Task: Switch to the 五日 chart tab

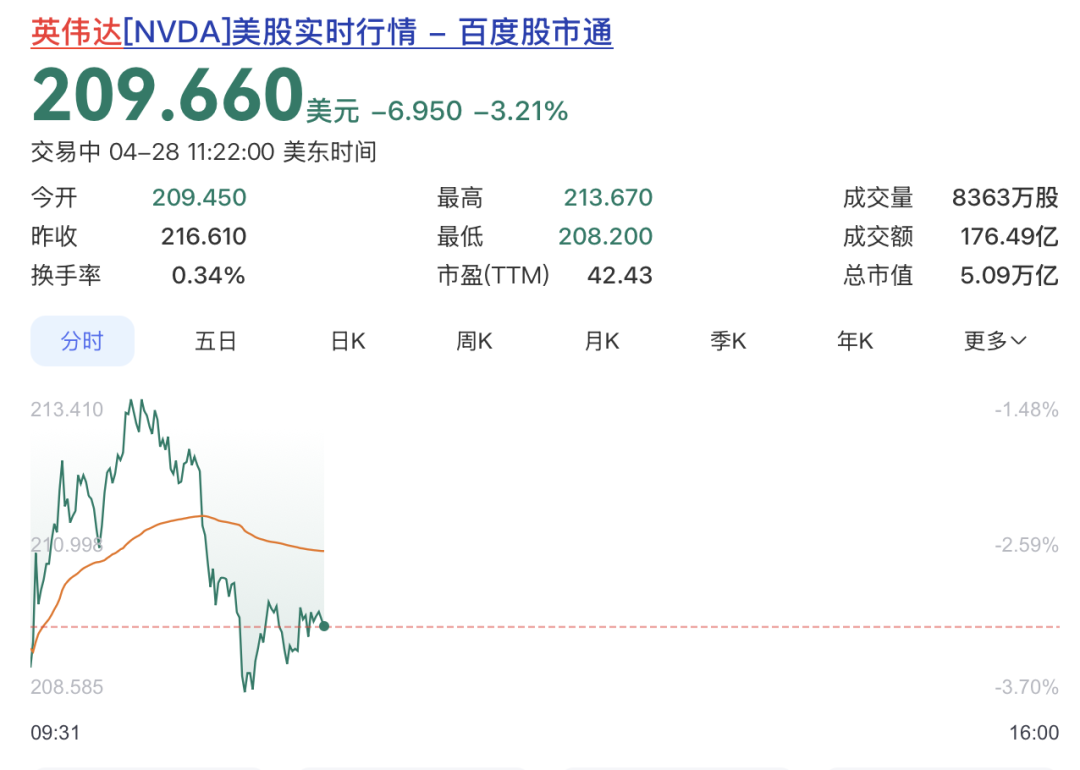Action: click(x=216, y=341)
